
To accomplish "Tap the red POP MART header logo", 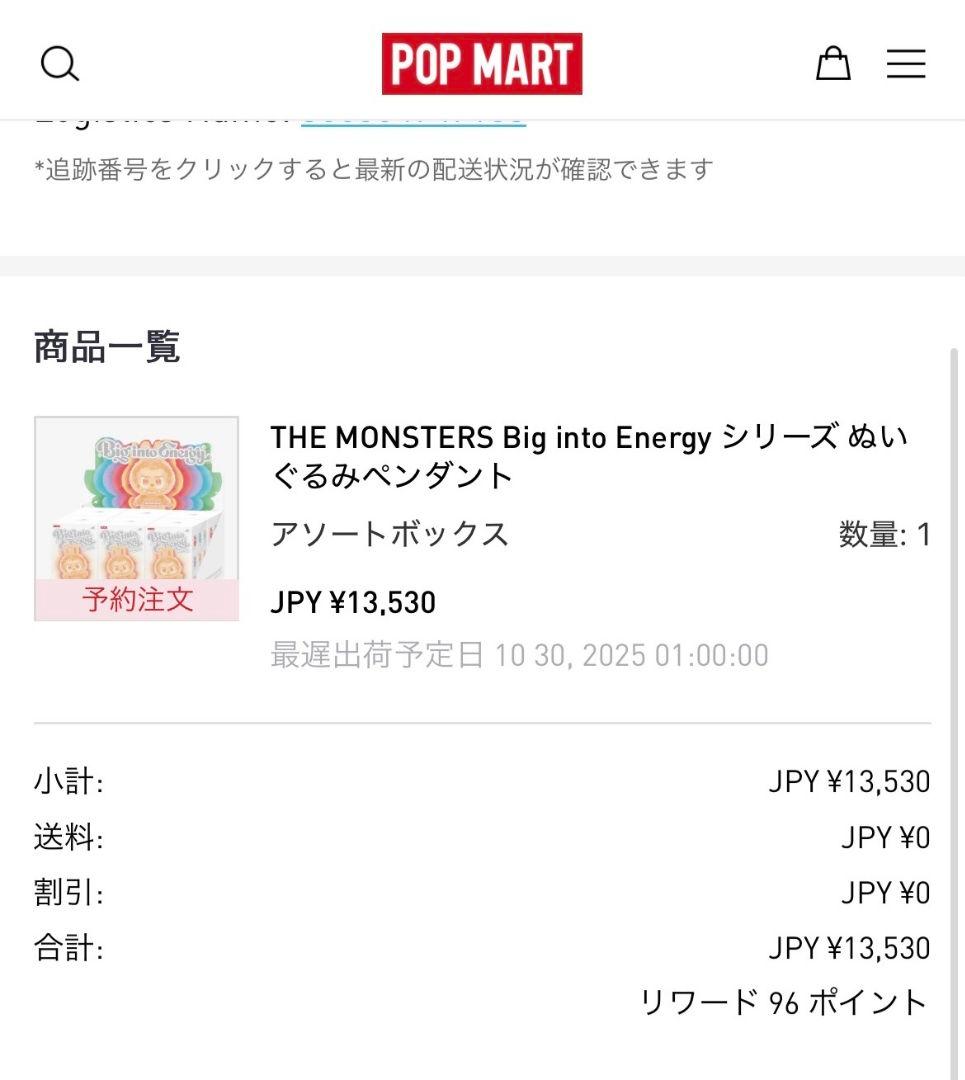I will point(482,63).
